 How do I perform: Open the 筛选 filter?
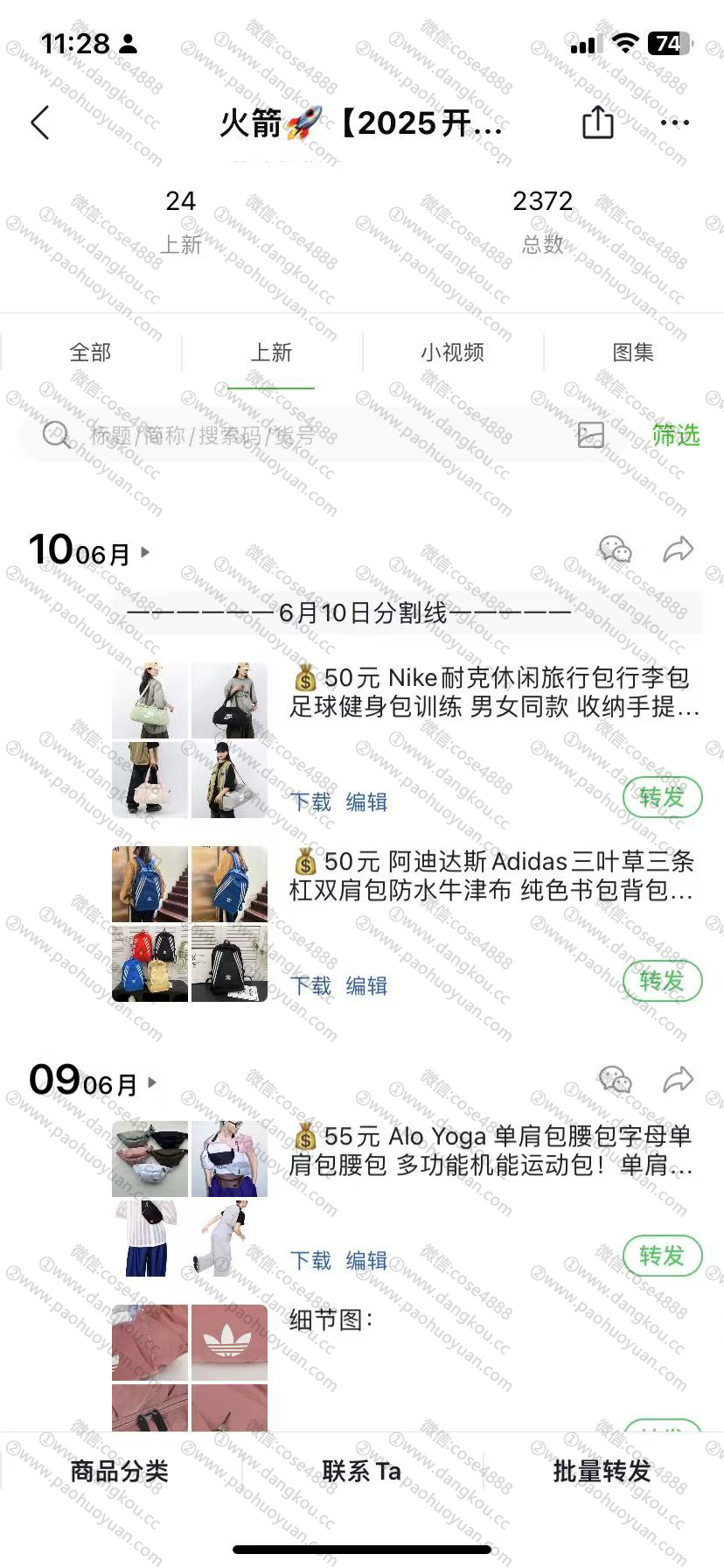tap(676, 435)
